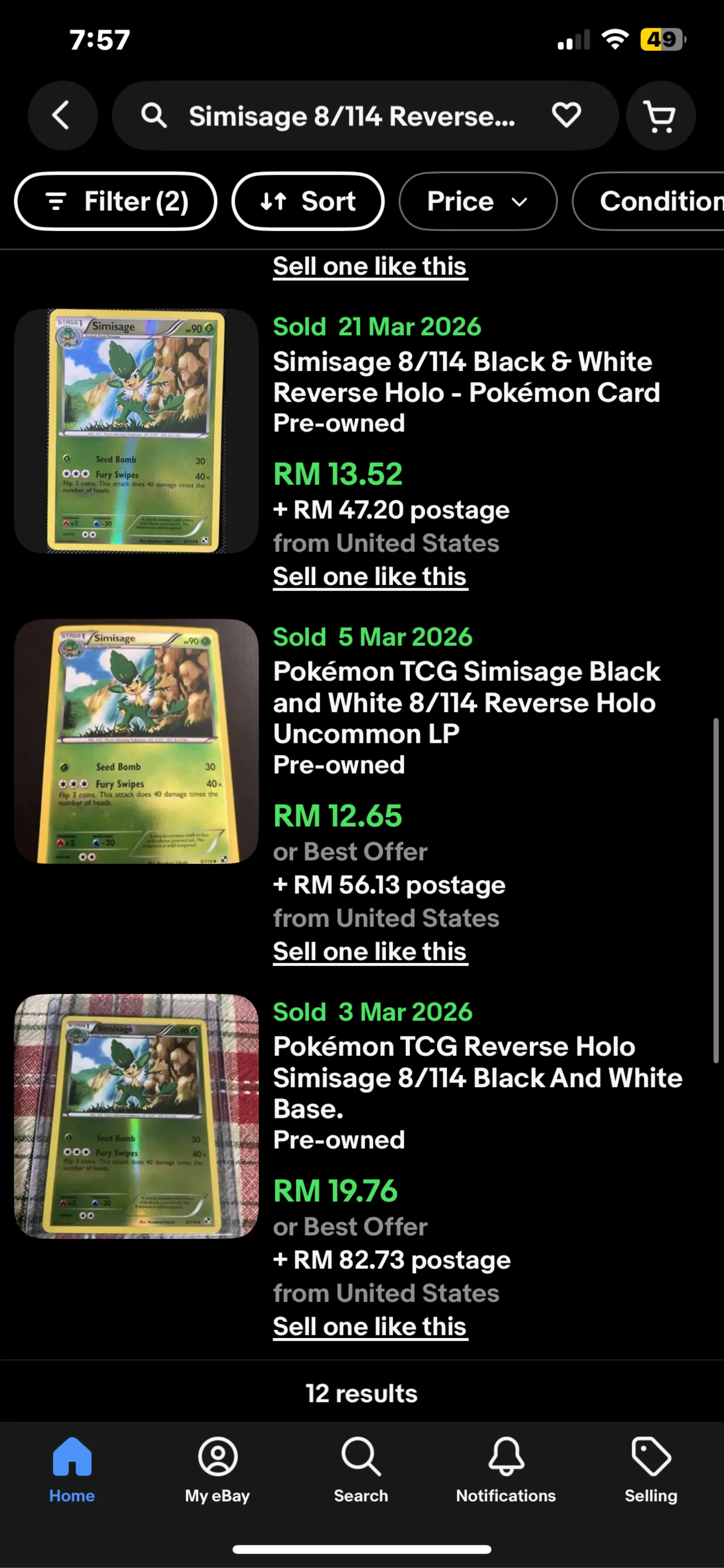Open the shopping cart
The height and width of the screenshot is (1568, 724).
[x=660, y=115]
